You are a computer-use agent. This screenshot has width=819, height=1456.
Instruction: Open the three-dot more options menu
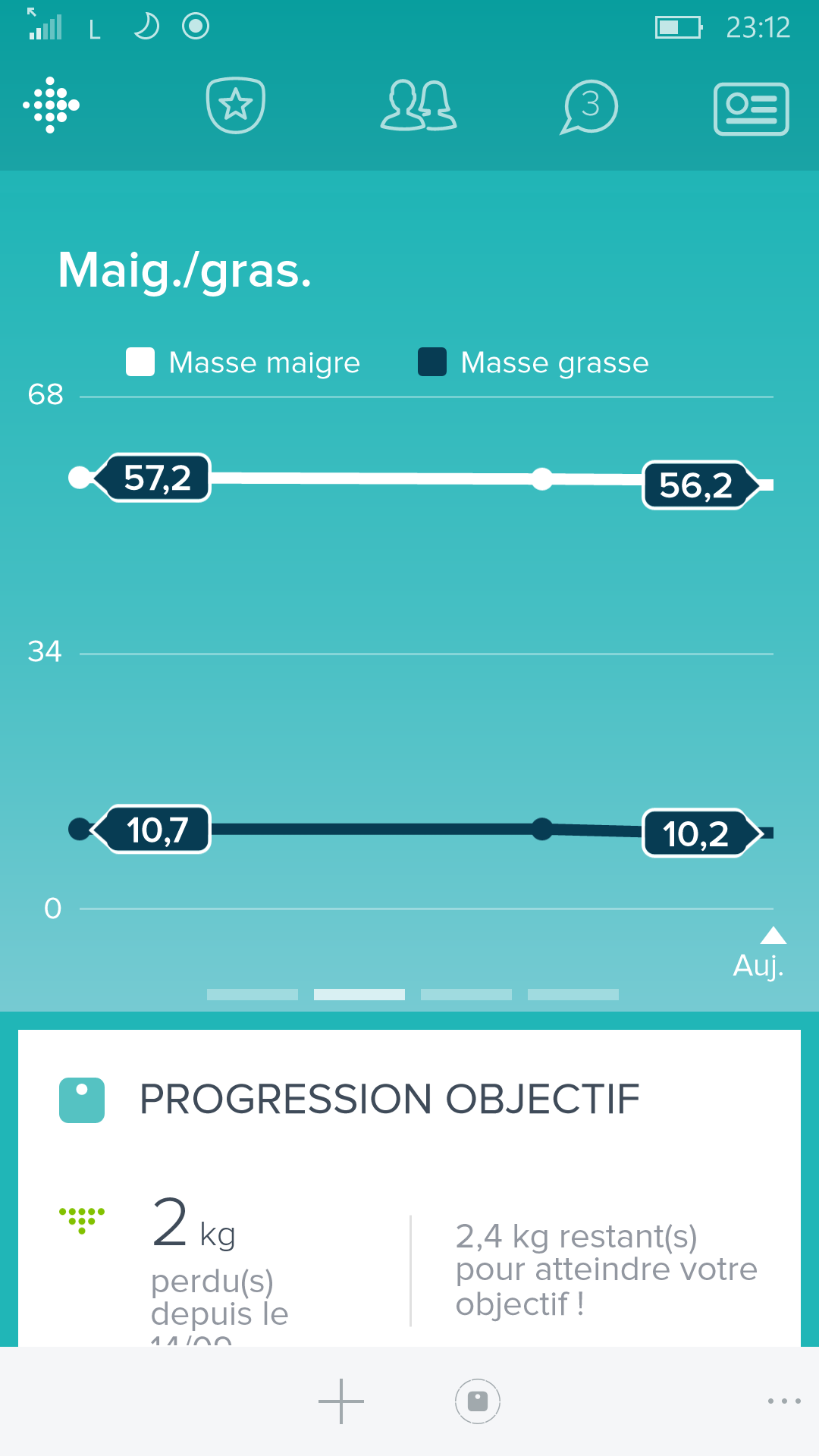pos(783,1401)
